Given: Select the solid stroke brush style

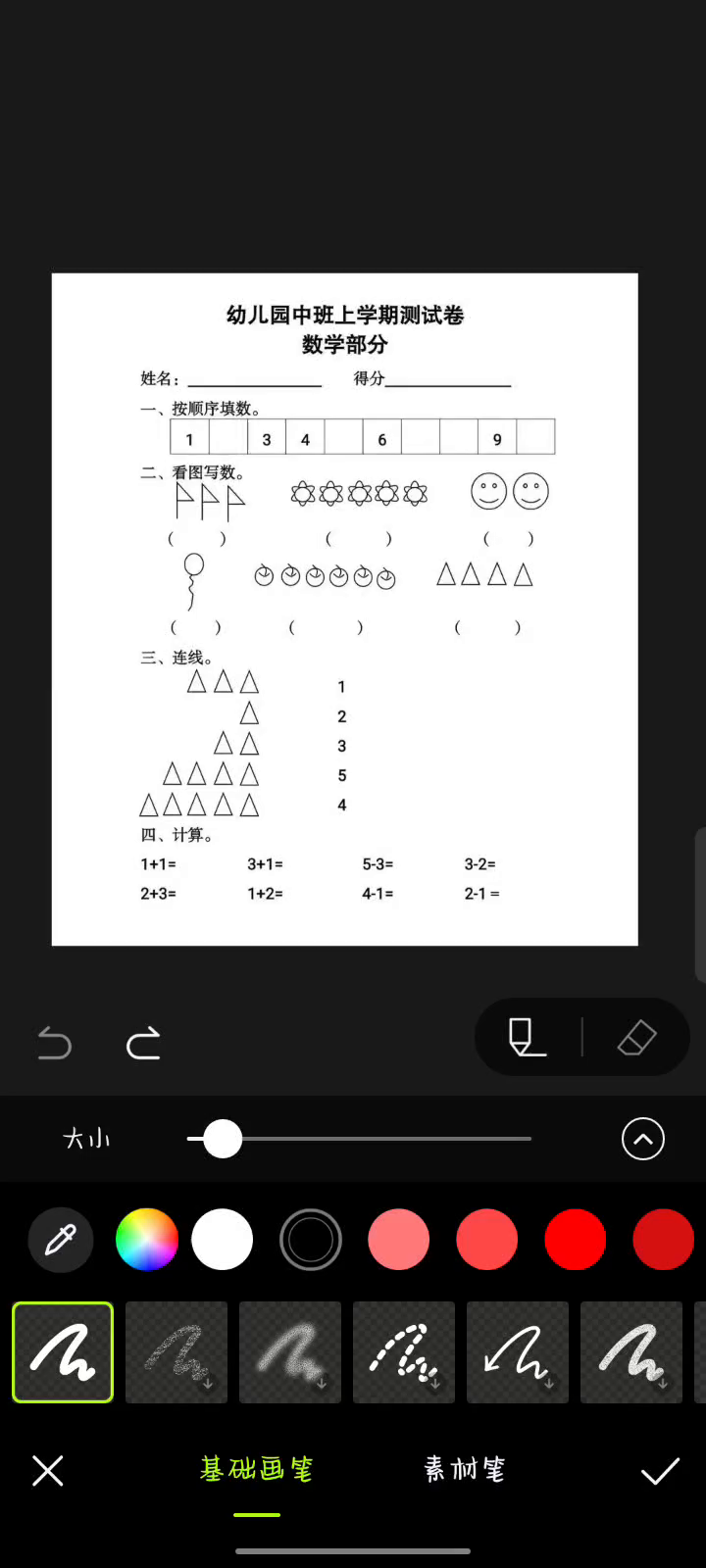Looking at the screenshot, I should (x=63, y=1352).
